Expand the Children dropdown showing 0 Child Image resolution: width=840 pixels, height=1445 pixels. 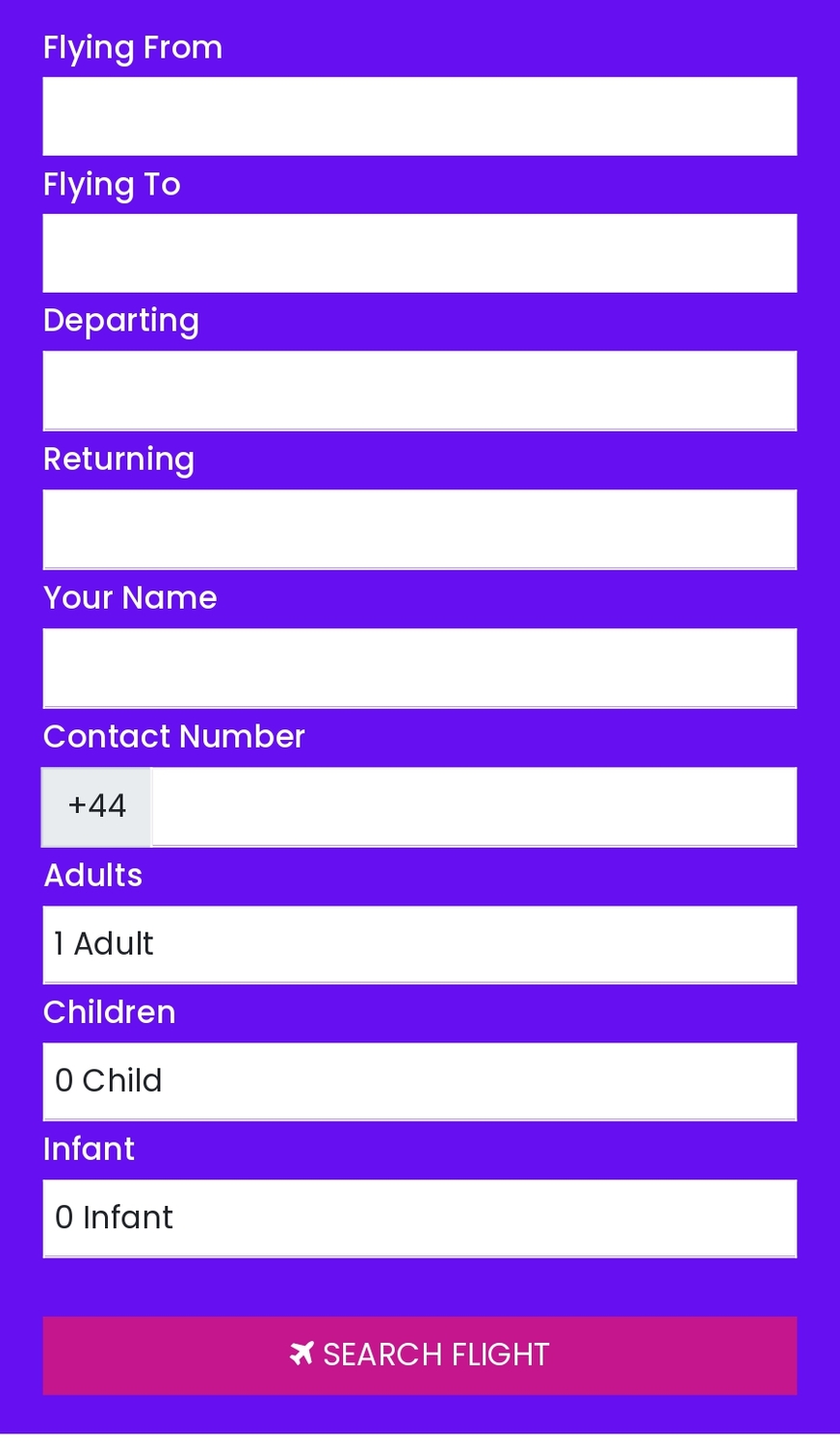coord(419,1081)
